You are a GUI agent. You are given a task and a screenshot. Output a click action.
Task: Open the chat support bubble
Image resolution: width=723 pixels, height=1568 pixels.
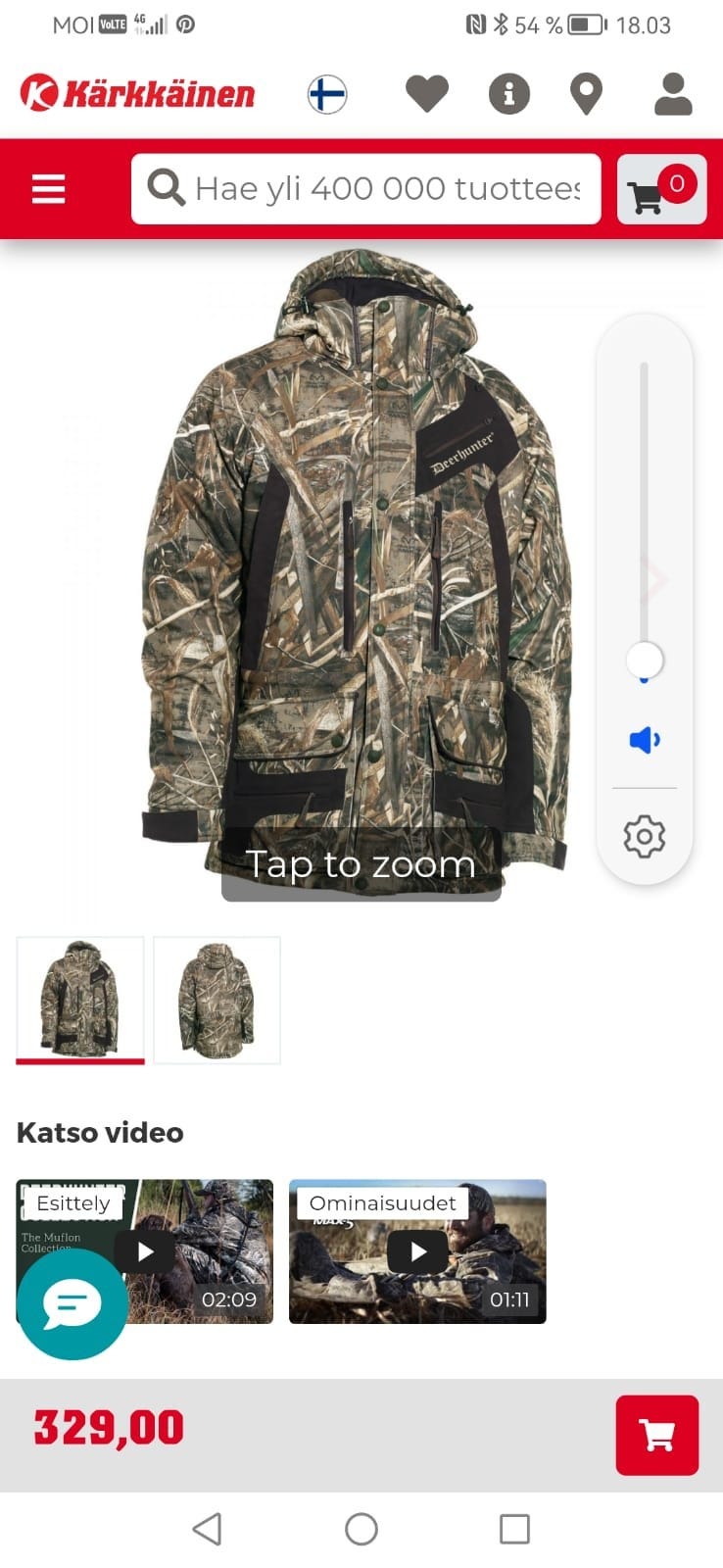(72, 1304)
